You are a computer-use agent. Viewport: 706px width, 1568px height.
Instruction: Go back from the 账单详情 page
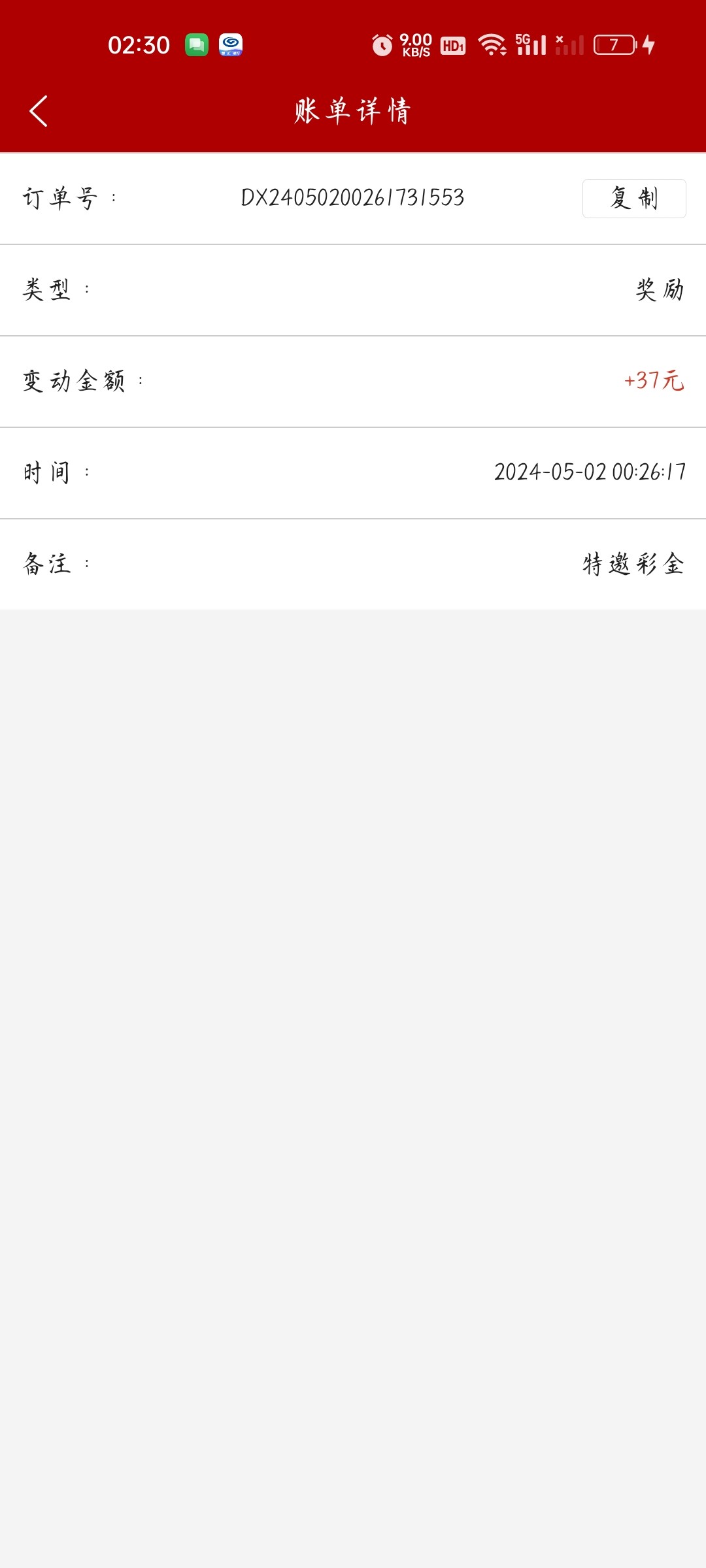(39, 111)
